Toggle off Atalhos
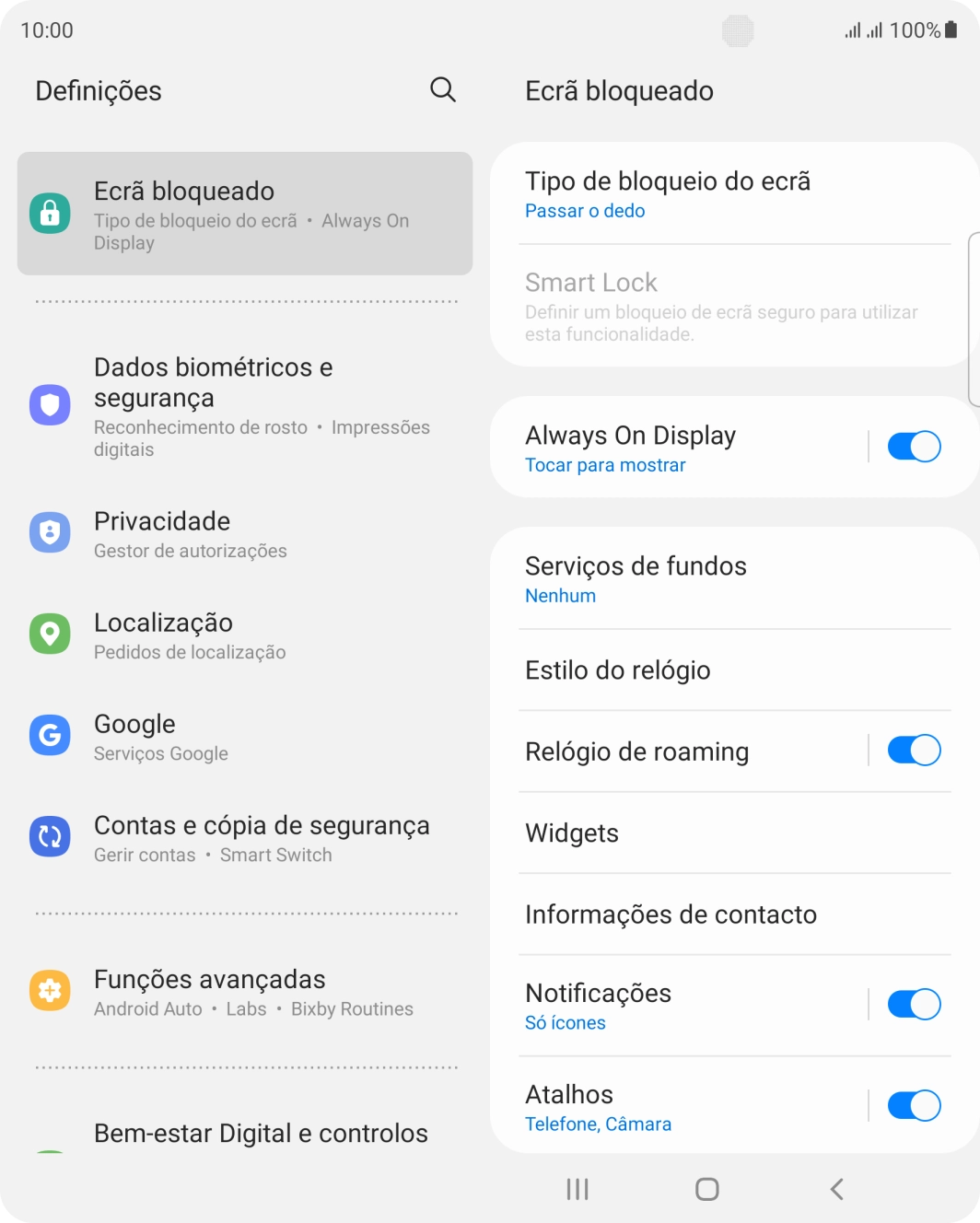This screenshot has height=1223, width=980. pyautogui.click(x=913, y=1104)
